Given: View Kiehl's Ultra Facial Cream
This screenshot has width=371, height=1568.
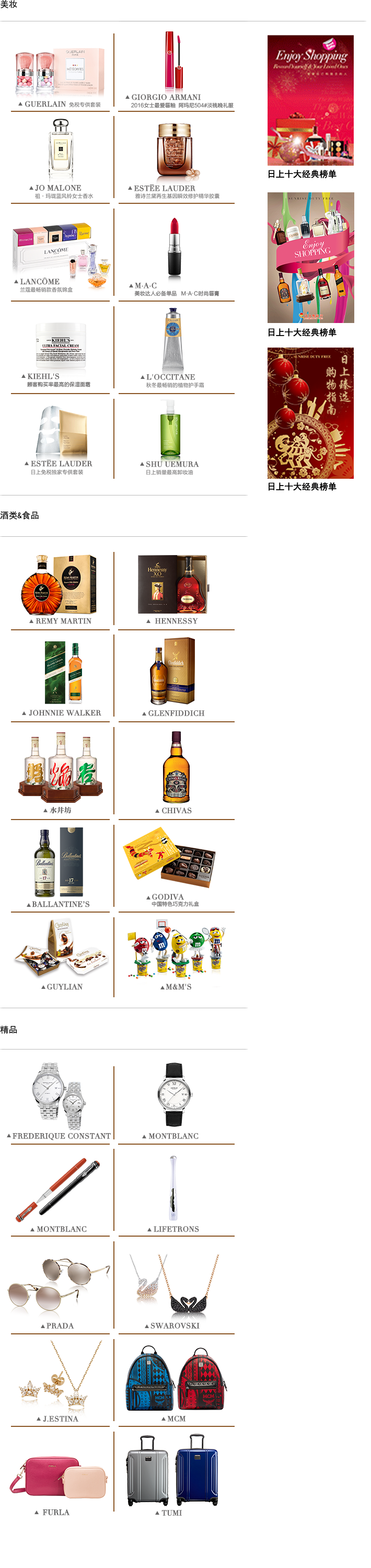Looking at the screenshot, I should tap(60, 347).
